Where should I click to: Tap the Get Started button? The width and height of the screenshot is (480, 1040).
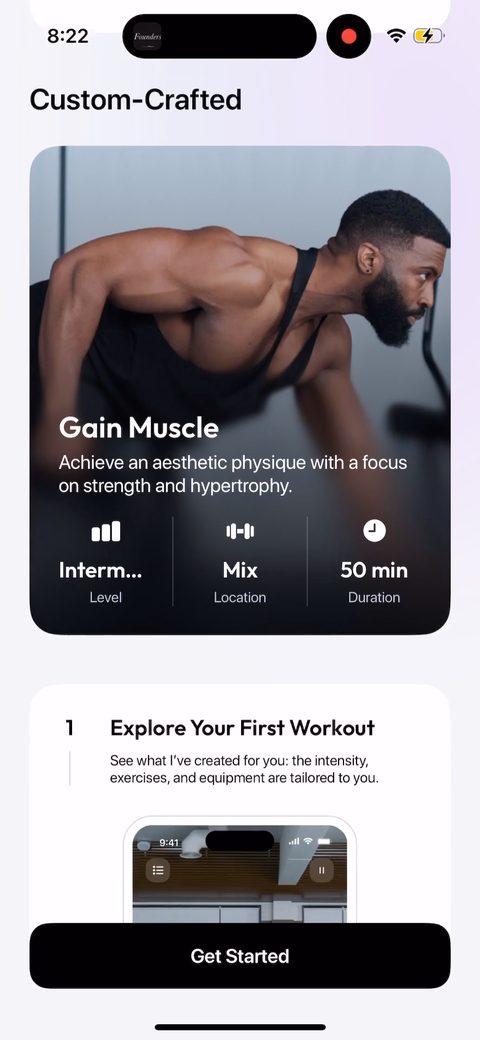click(x=240, y=955)
